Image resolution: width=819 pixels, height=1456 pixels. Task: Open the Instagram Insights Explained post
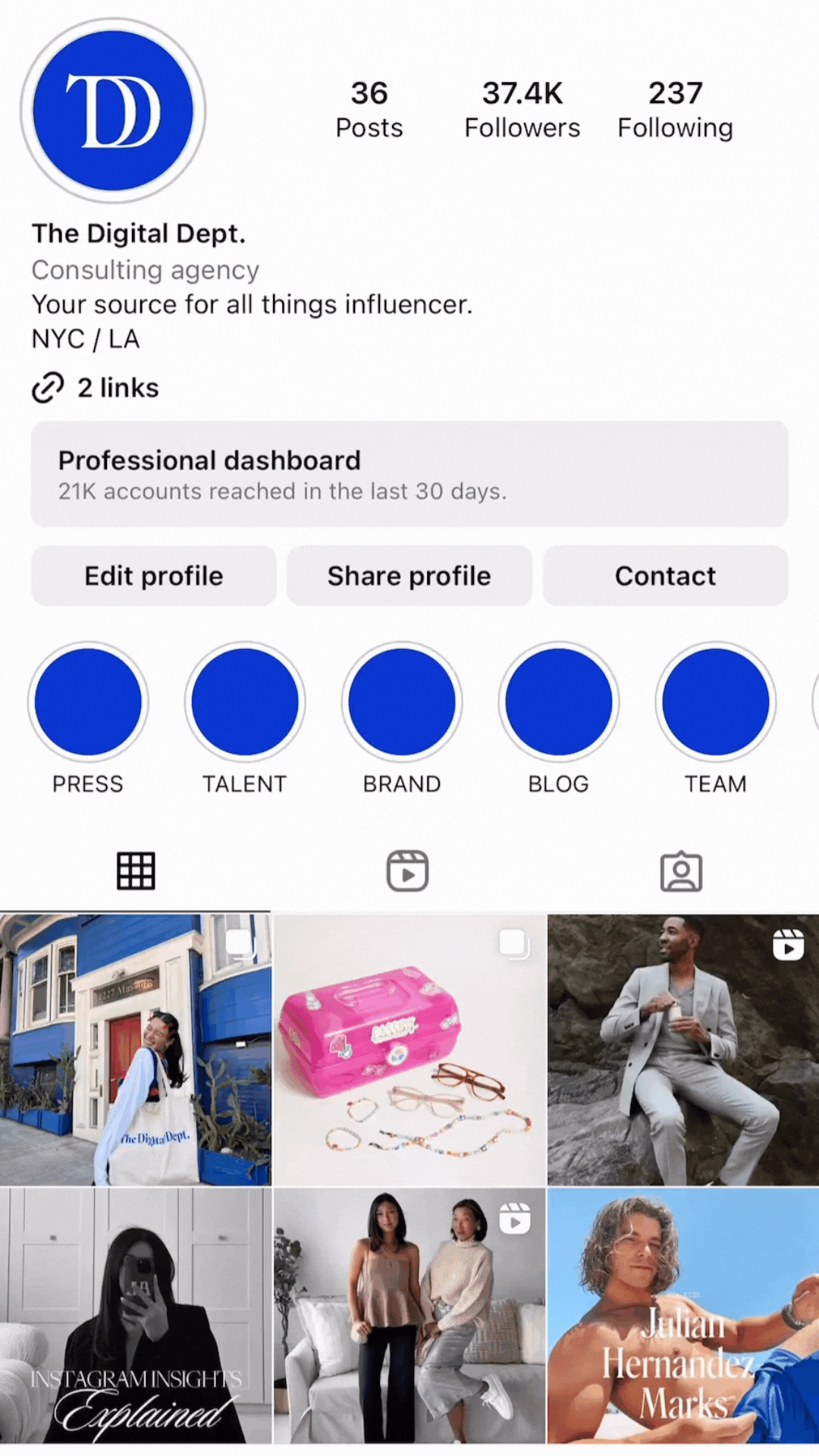click(x=135, y=1315)
